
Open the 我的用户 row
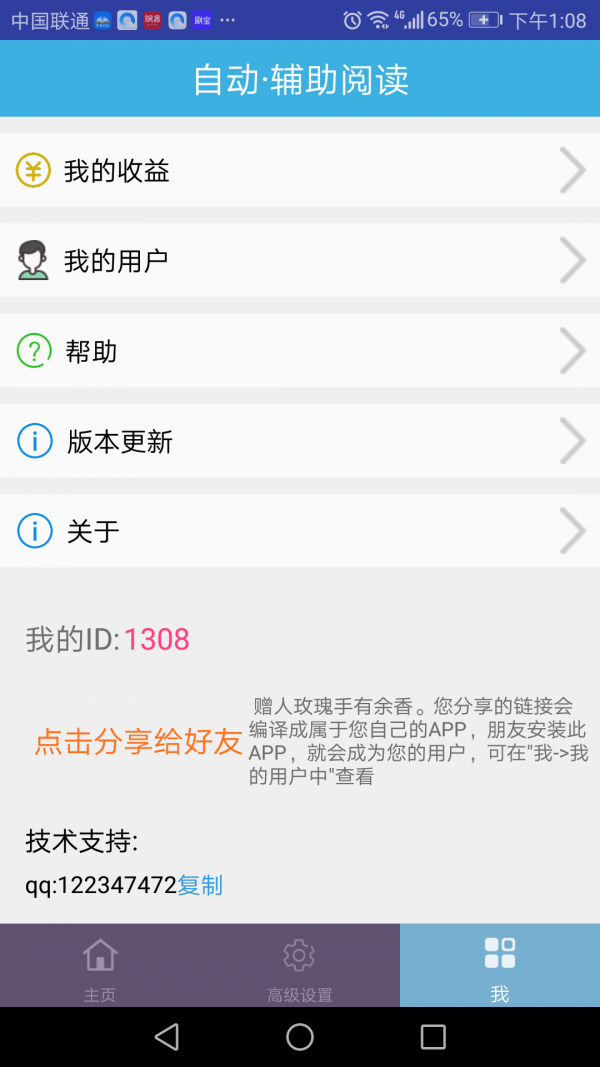pyautogui.click(x=300, y=261)
